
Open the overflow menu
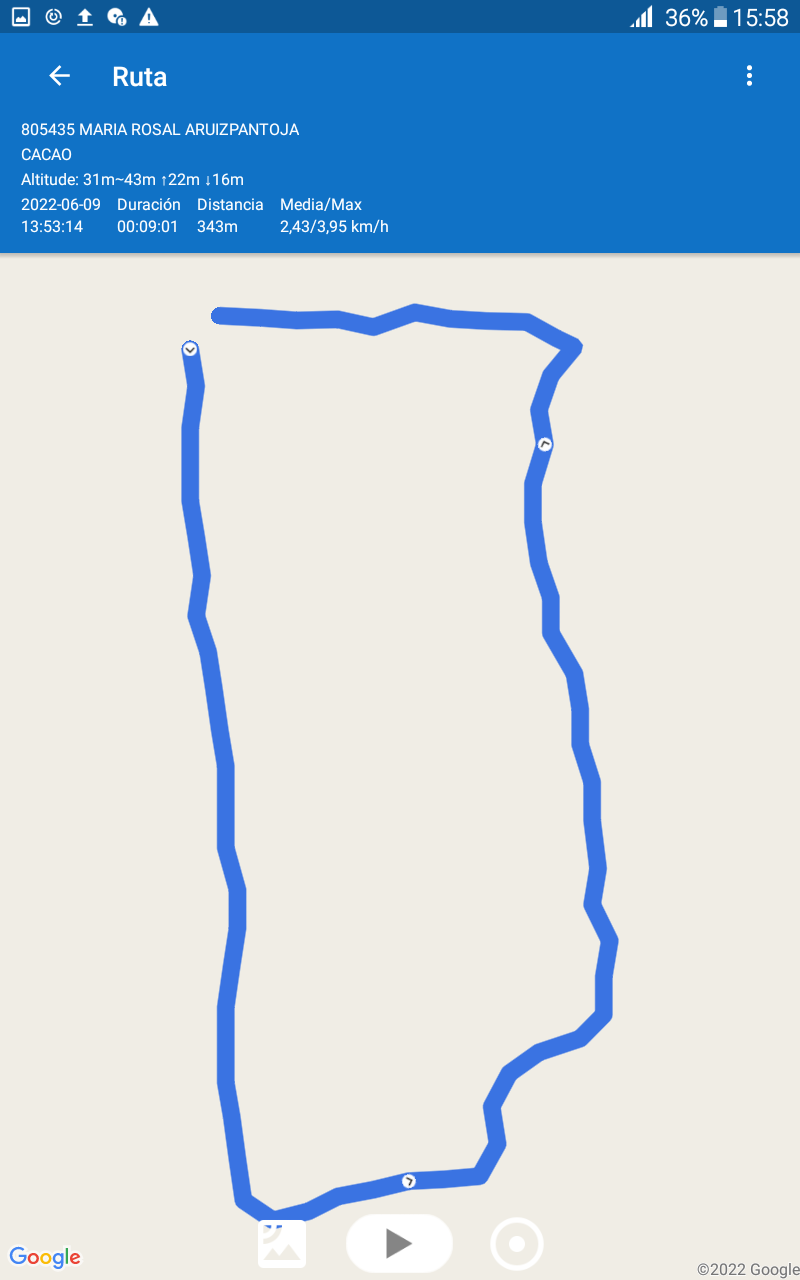click(749, 76)
